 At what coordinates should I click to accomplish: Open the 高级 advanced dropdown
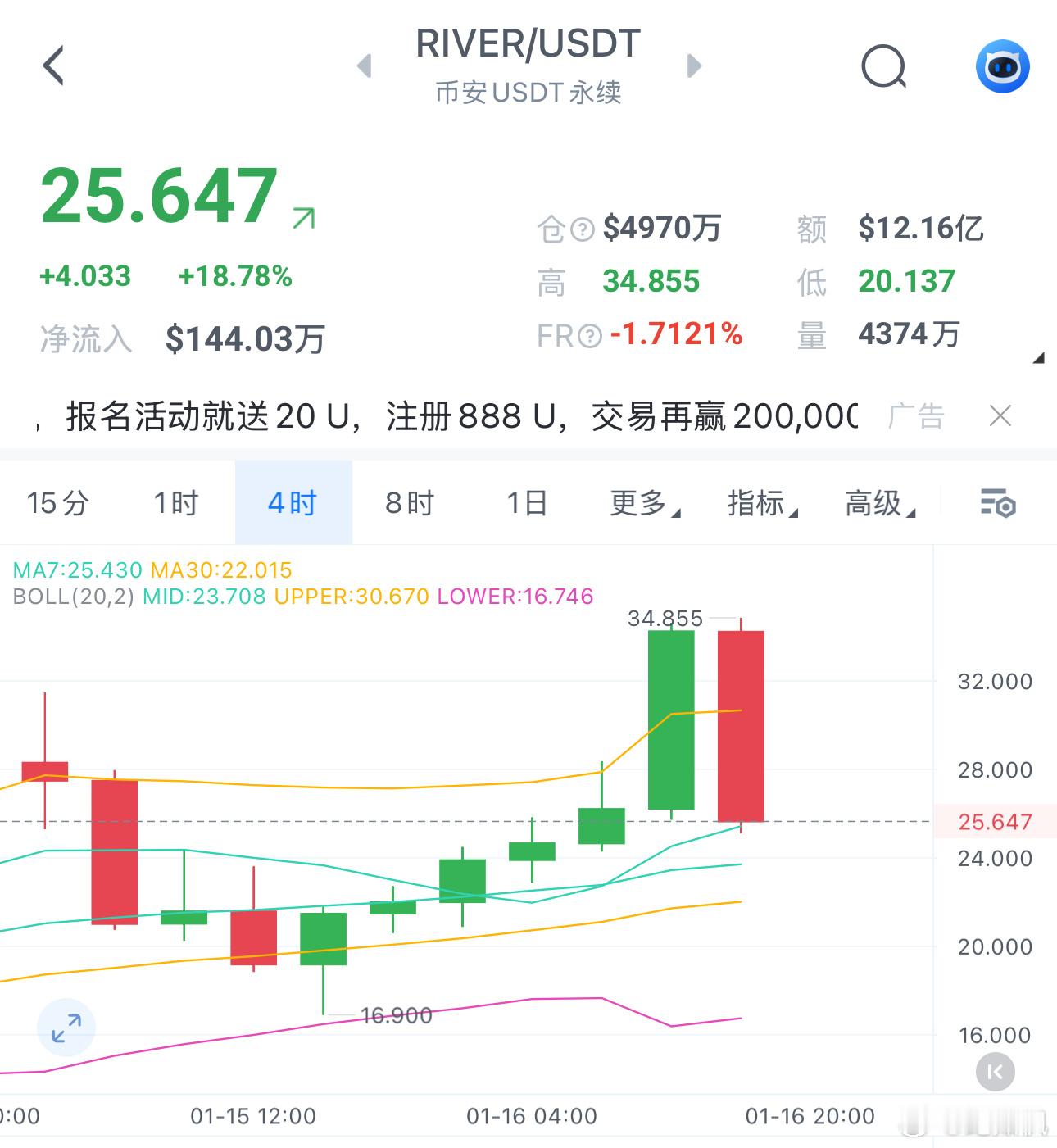(x=879, y=504)
